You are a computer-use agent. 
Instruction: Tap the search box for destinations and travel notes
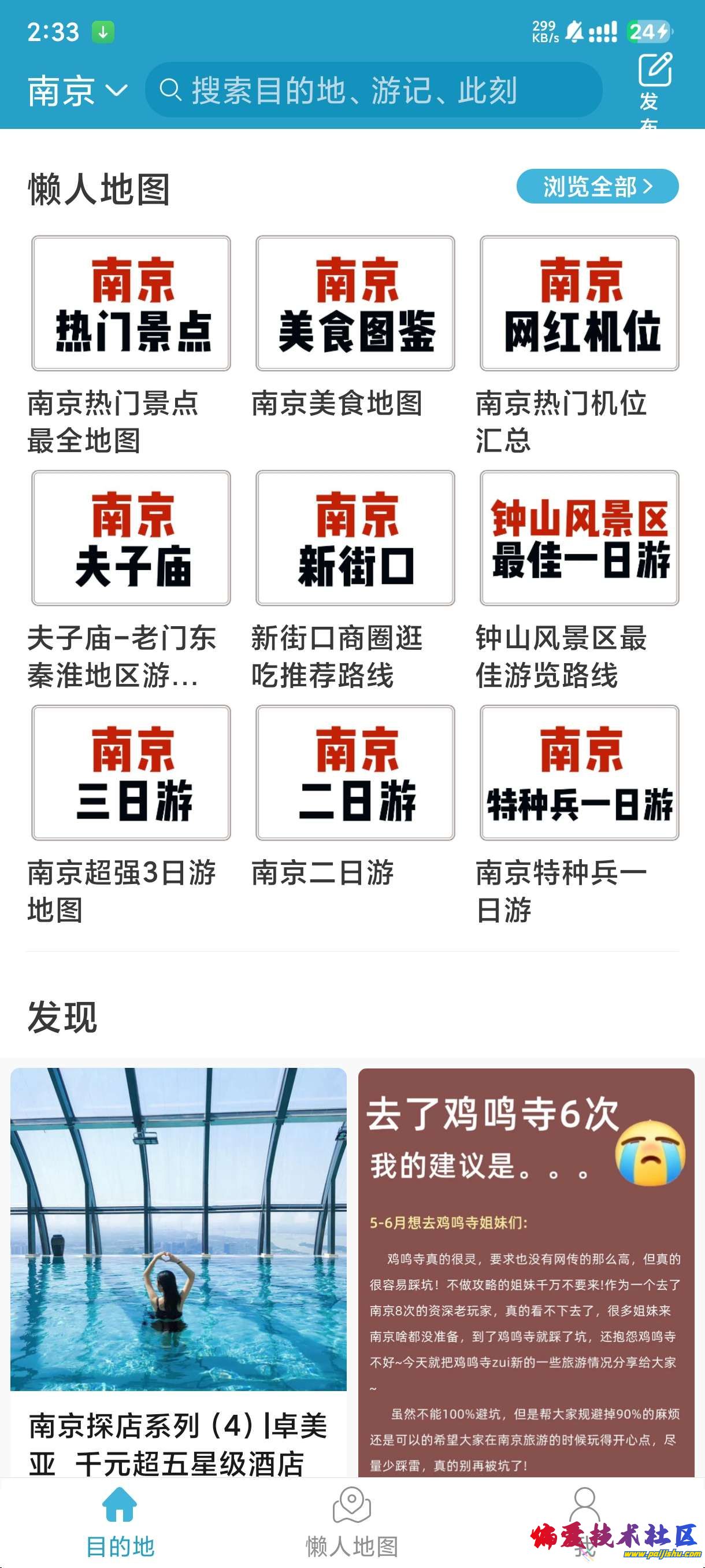click(372, 91)
